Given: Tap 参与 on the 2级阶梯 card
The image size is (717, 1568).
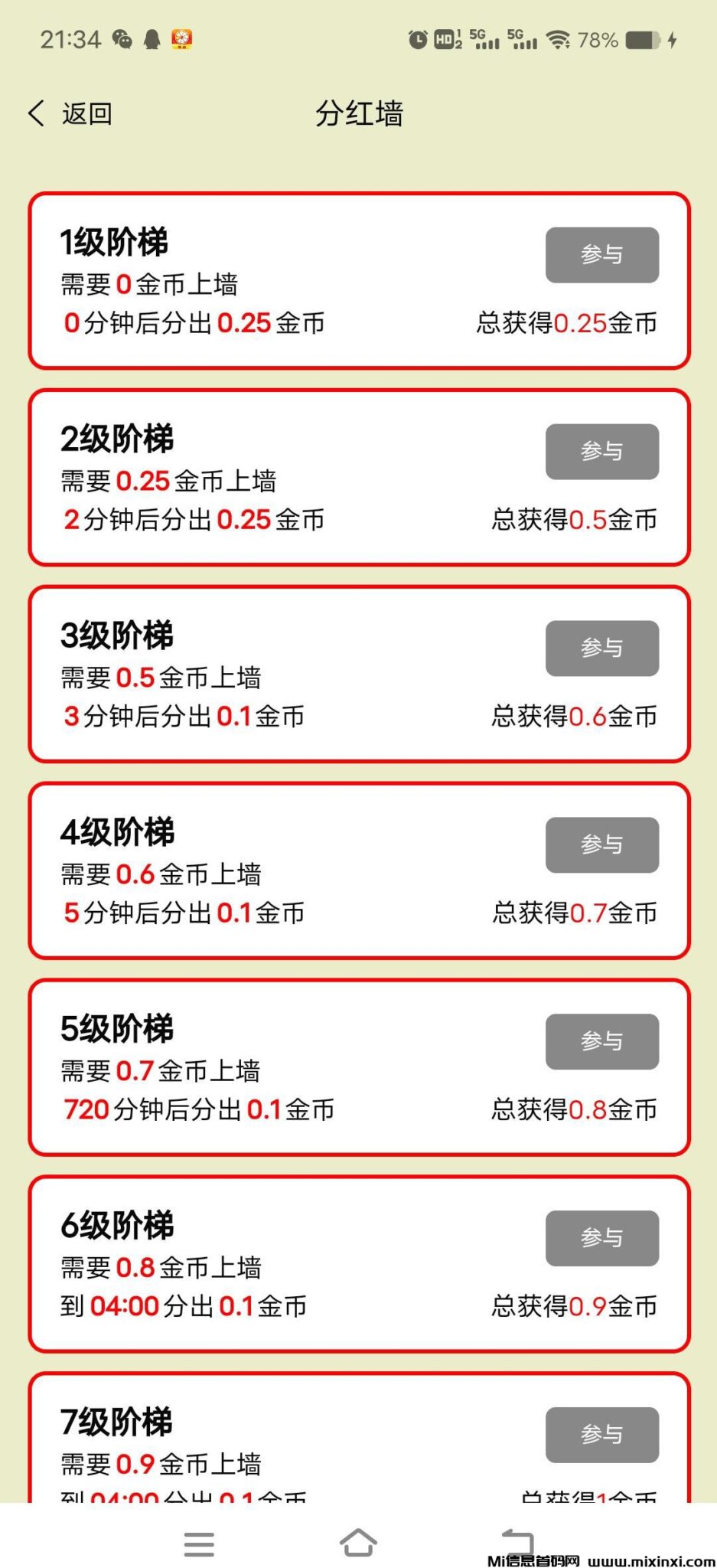Looking at the screenshot, I should [601, 452].
